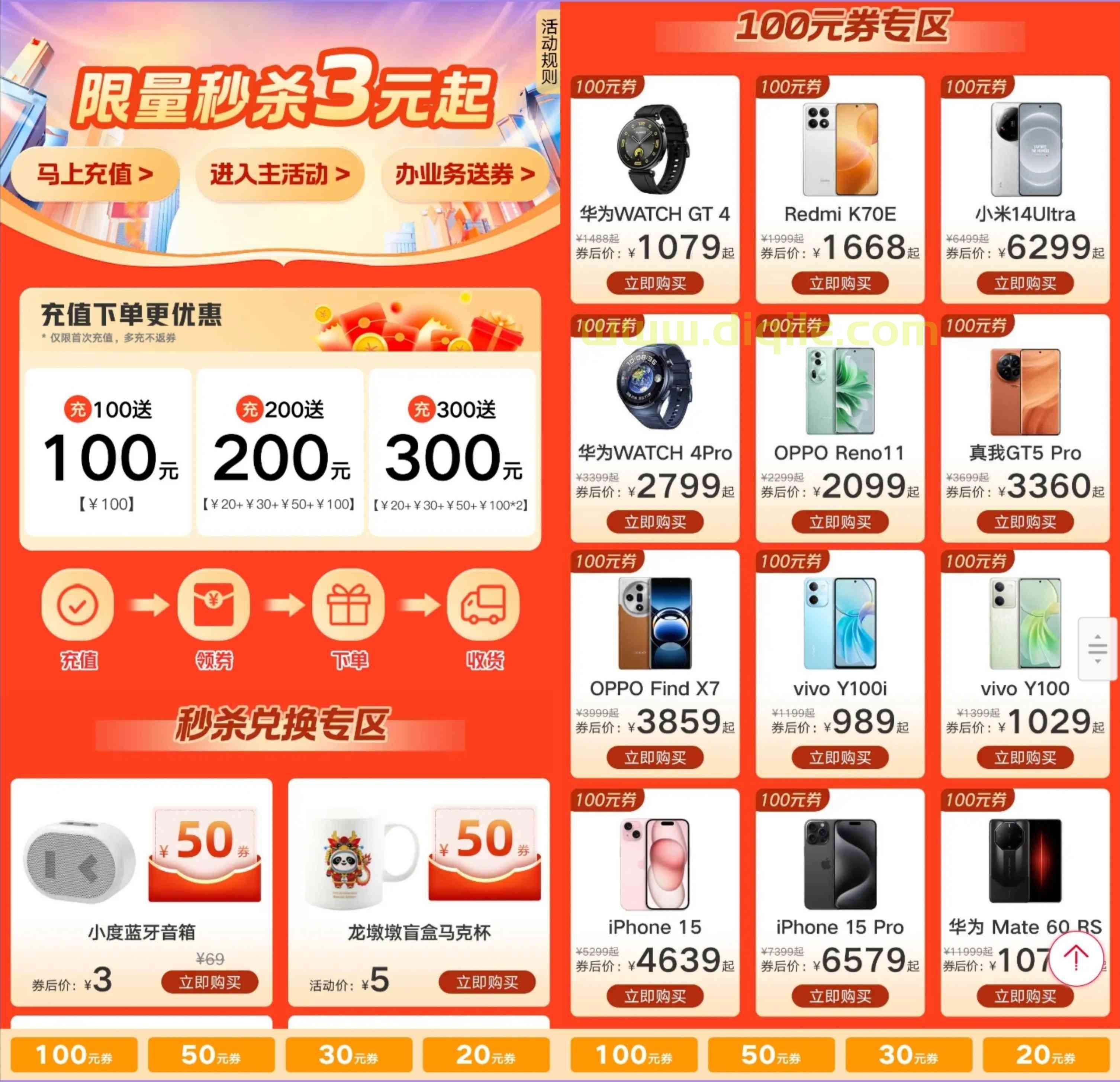Purchase 小米14Ultra via 立即购买
This screenshot has height=1082, width=1120.
pos(1025,283)
